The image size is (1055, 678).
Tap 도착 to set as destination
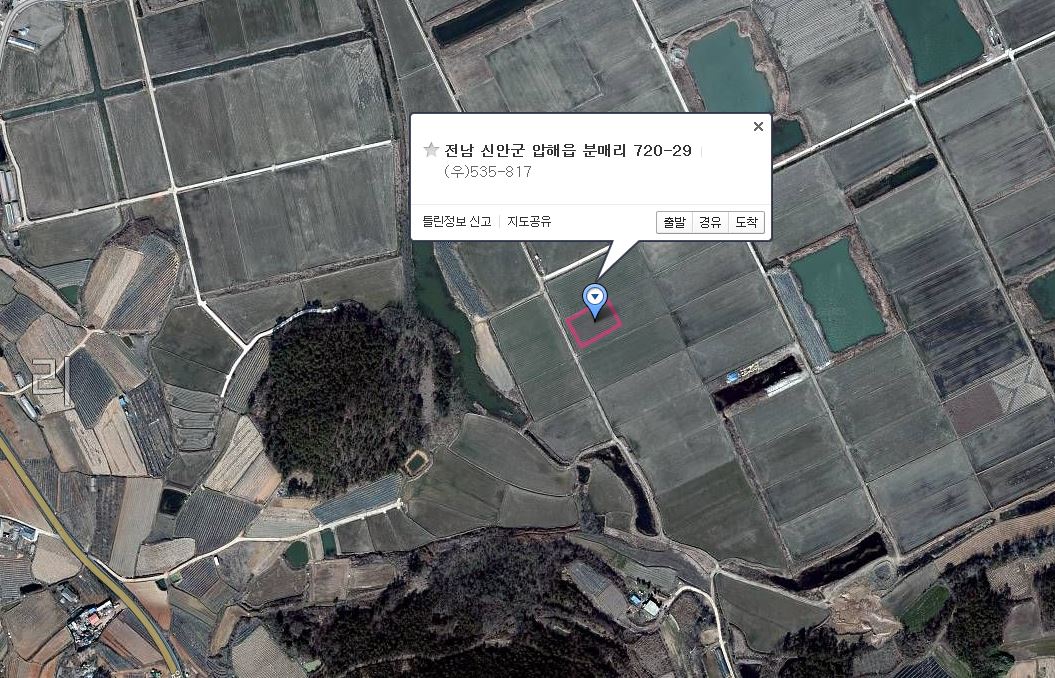coord(746,222)
